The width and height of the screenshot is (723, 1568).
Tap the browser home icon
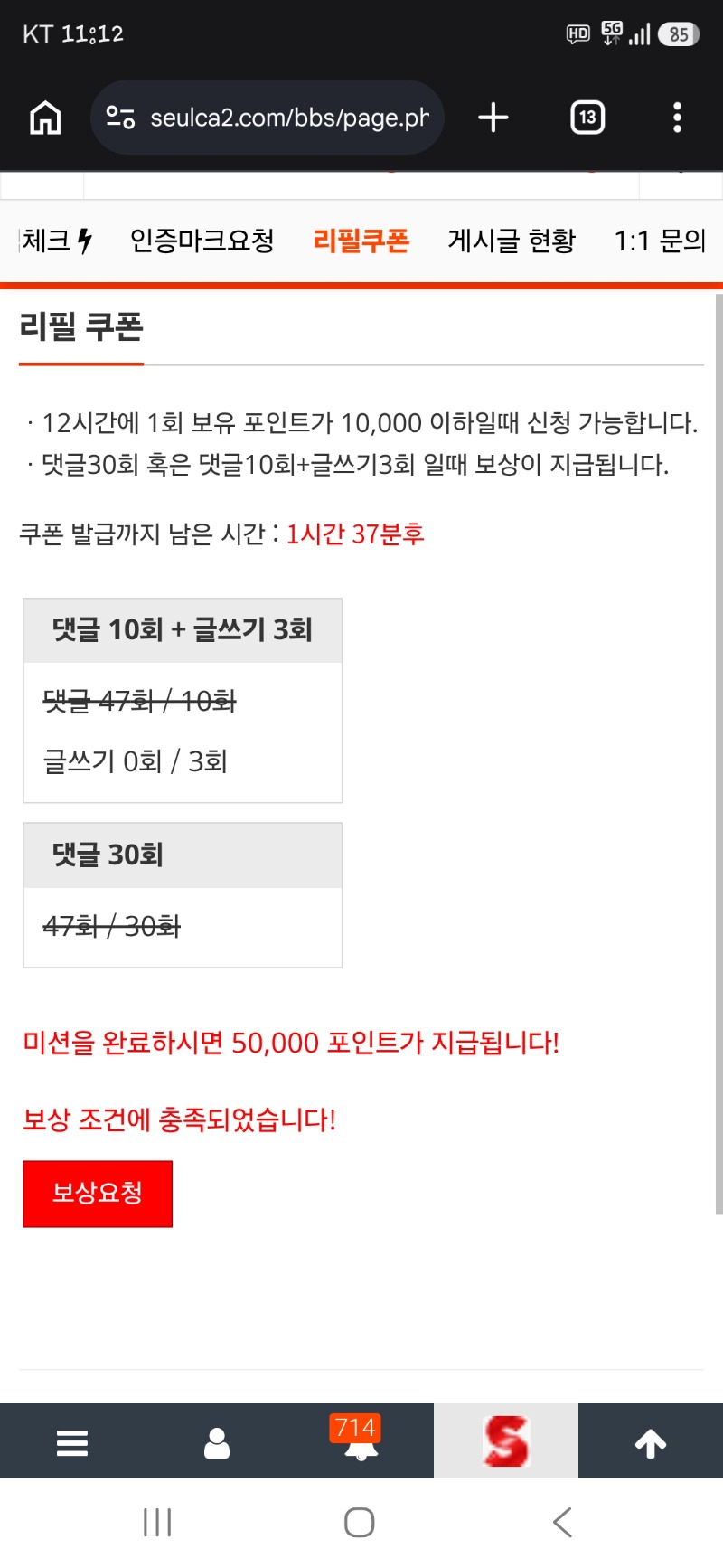click(45, 118)
